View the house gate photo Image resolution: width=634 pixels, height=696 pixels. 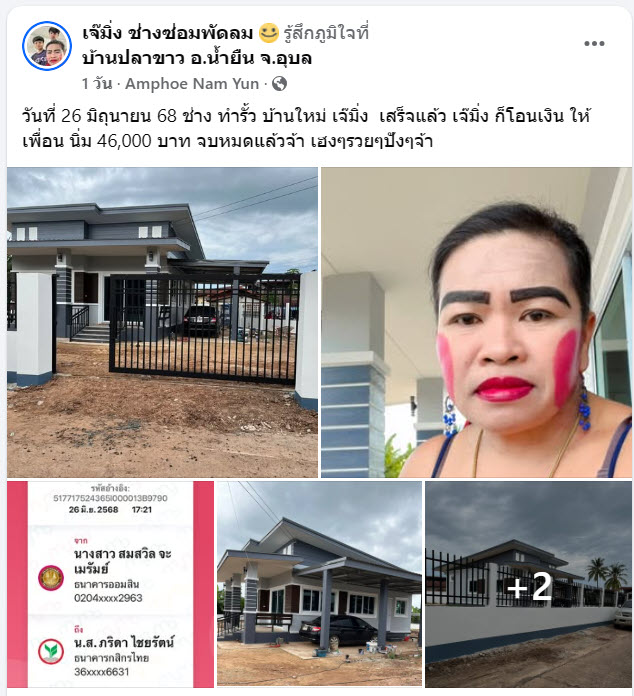[x=162, y=322]
